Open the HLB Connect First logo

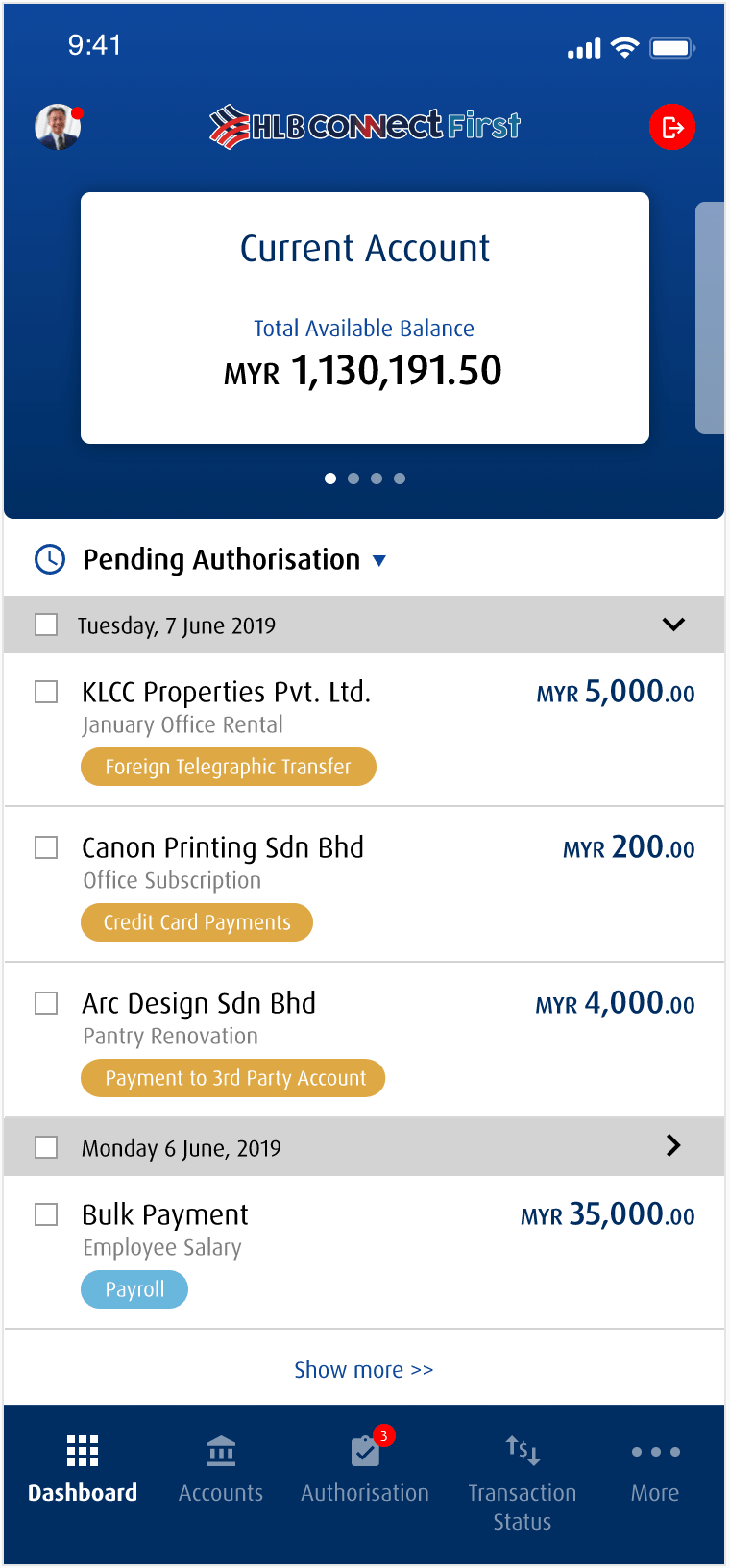pyautogui.click(x=365, y=125)
